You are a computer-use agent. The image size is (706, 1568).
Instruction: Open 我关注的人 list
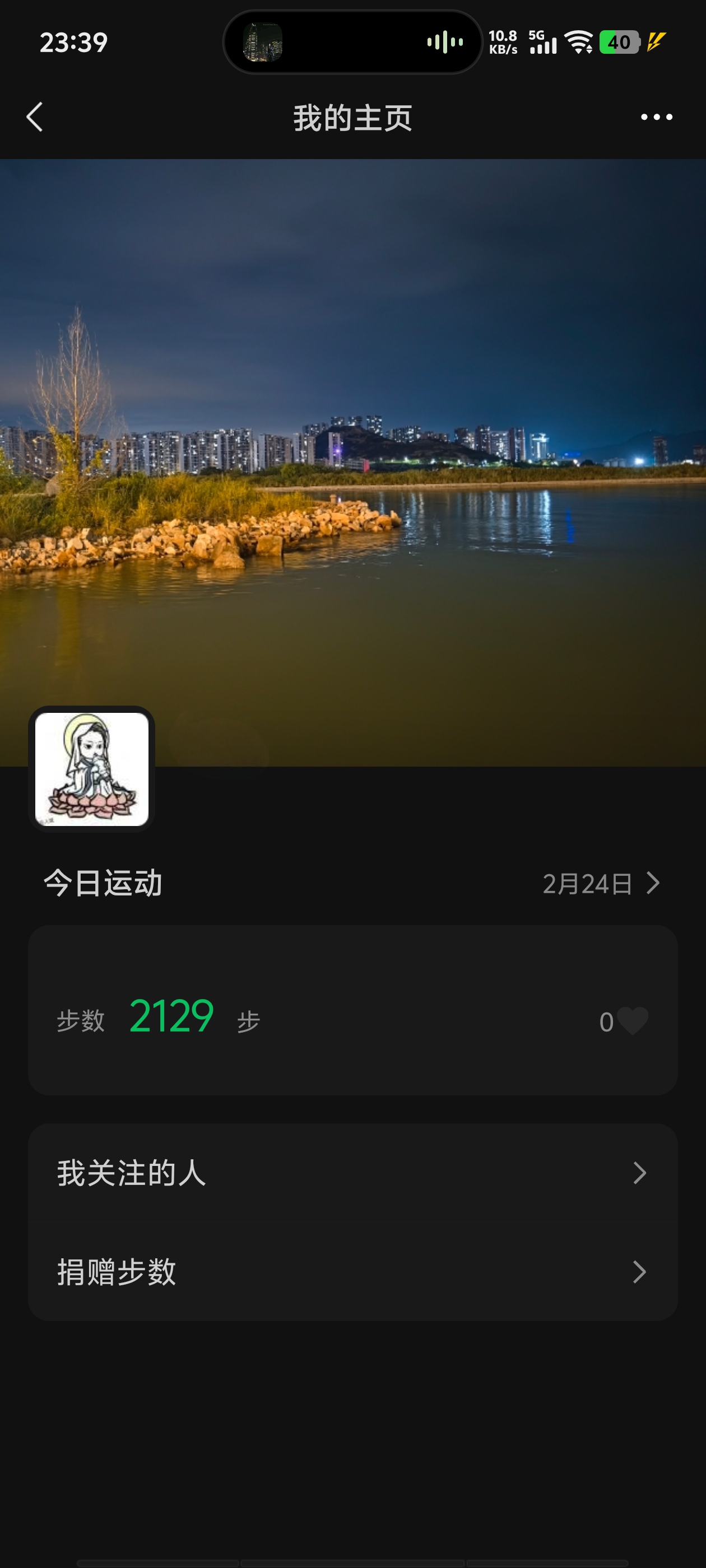click(352, 1172)
